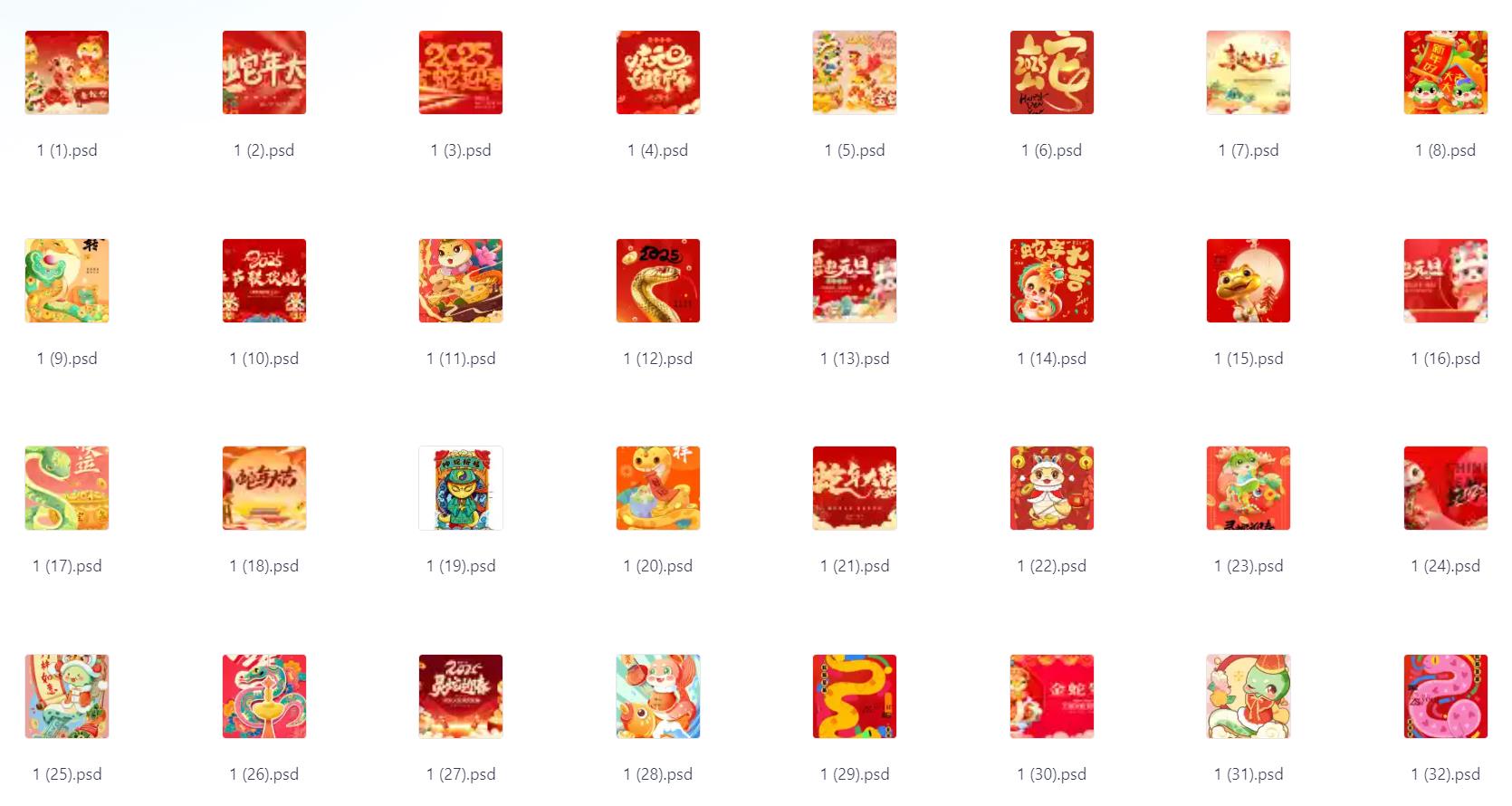Open 1 (4).psd thumbnail
This screenshot has width=1512, height=806.
click(x=657, y=72)
